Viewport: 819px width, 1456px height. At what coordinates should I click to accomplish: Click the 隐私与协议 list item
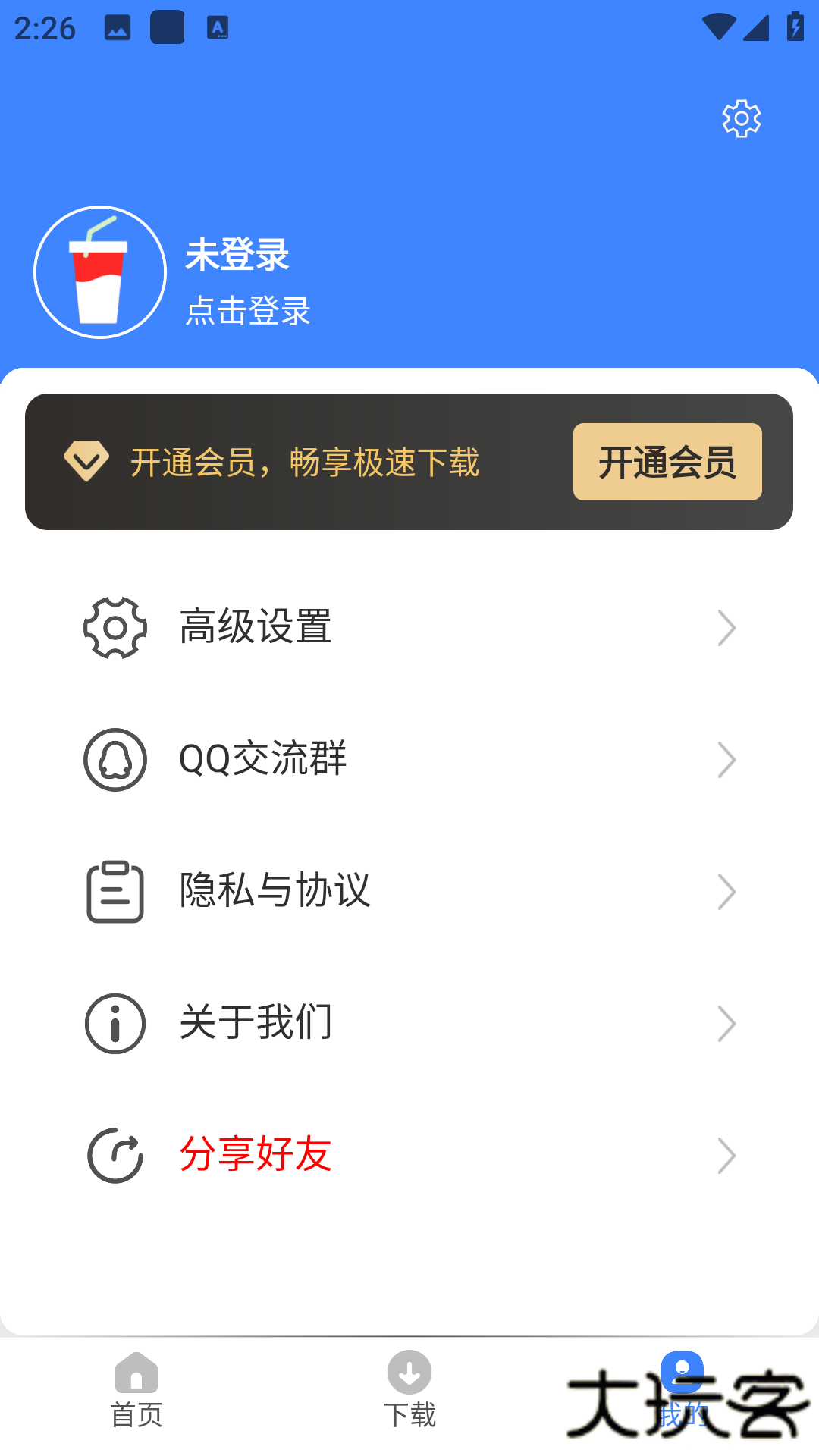275,892
